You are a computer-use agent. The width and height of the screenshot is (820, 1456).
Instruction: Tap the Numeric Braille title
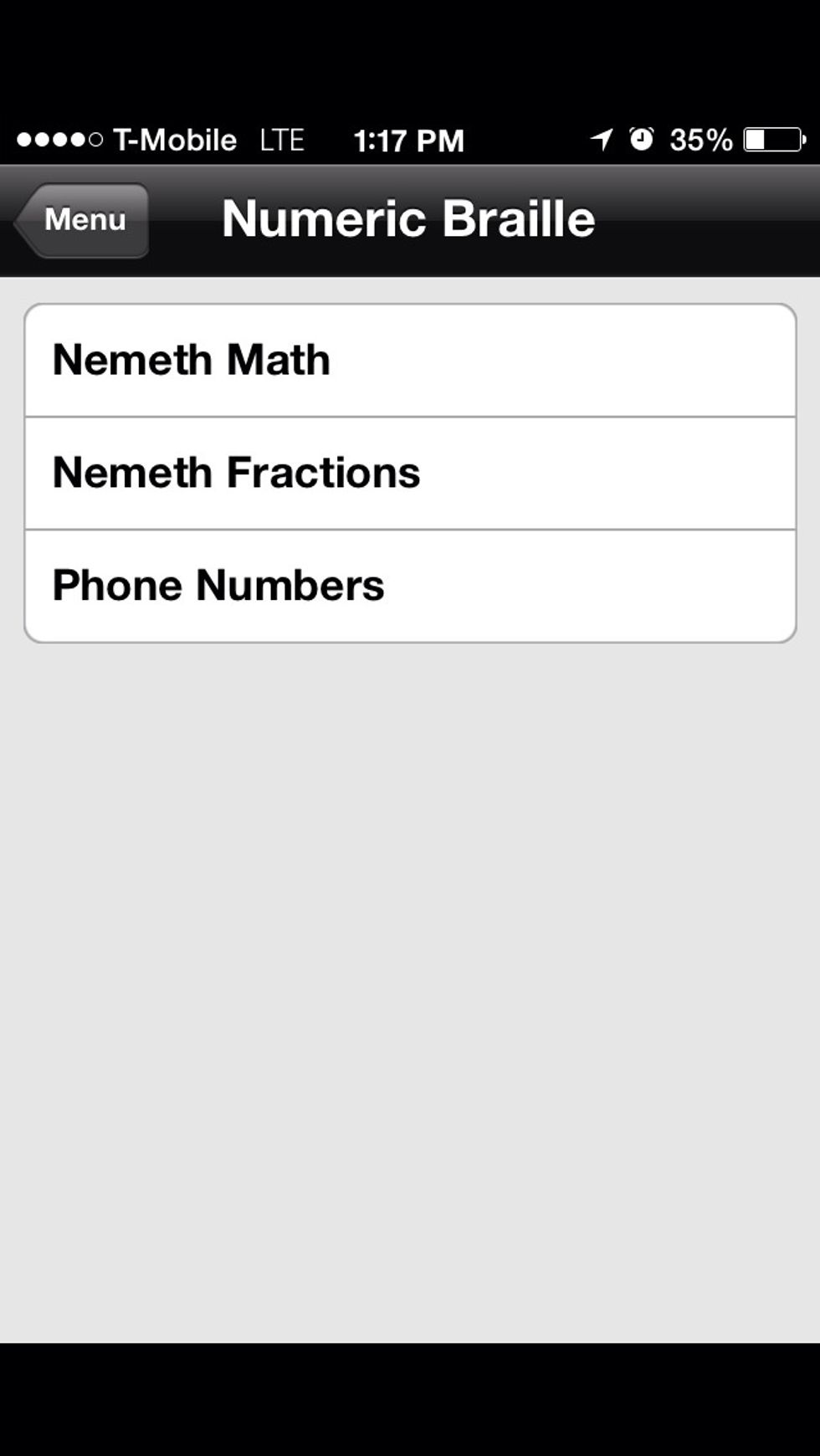[408, 218]
